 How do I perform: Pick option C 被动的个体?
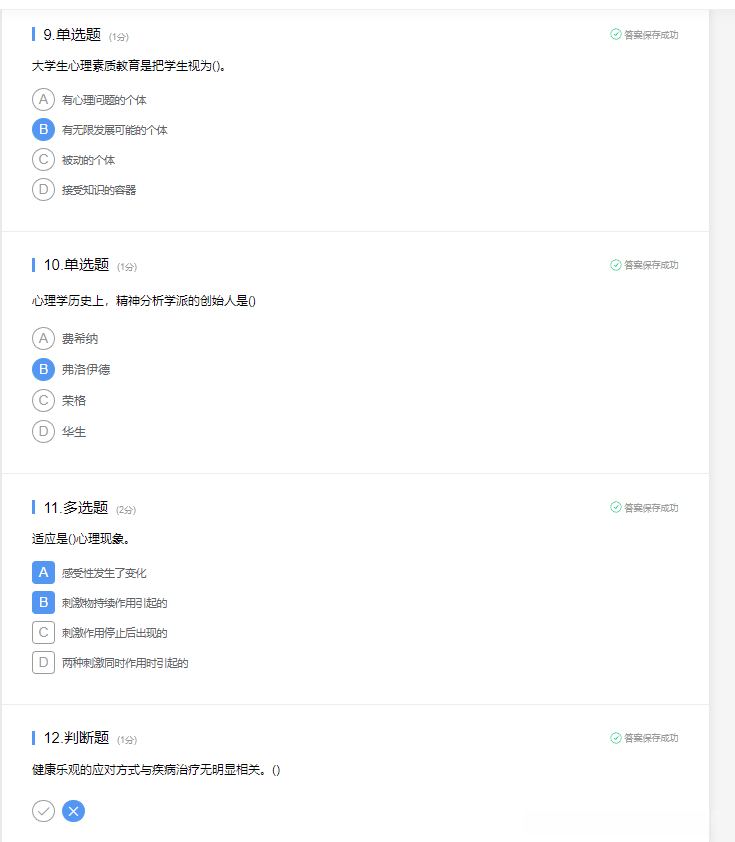[x=43, y=159]
